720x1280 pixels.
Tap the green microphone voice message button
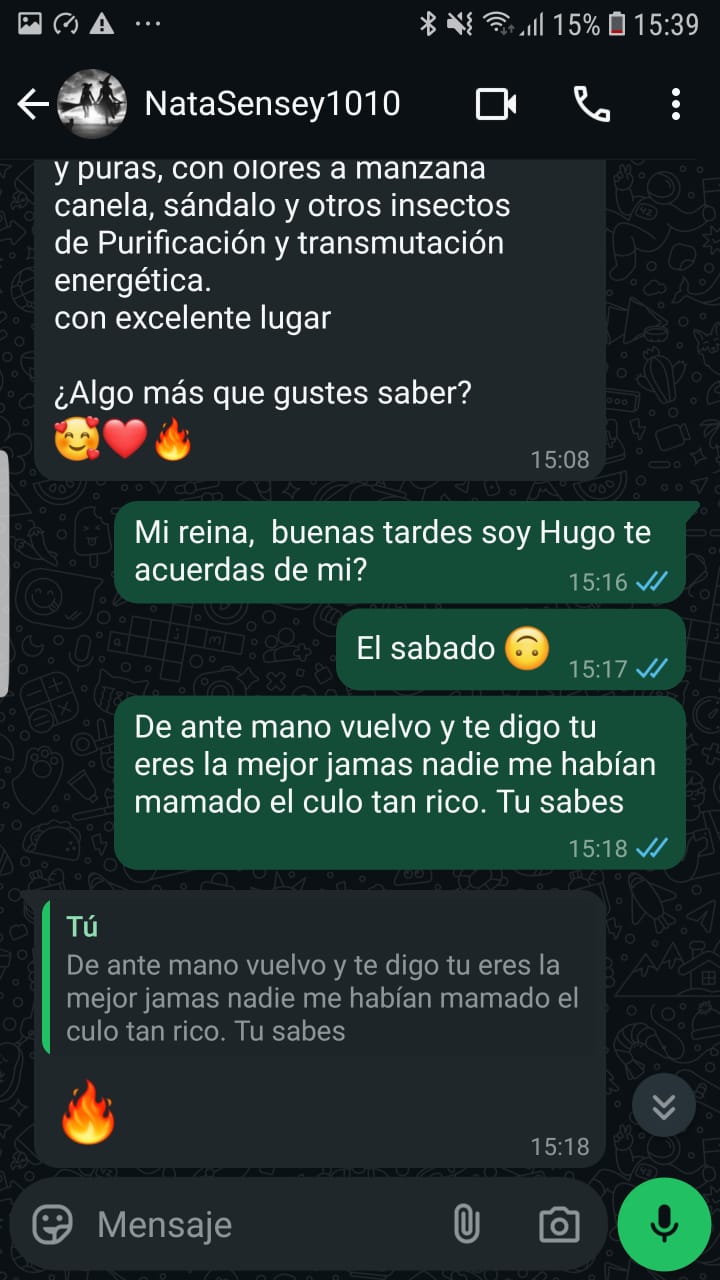point(663,1224)
